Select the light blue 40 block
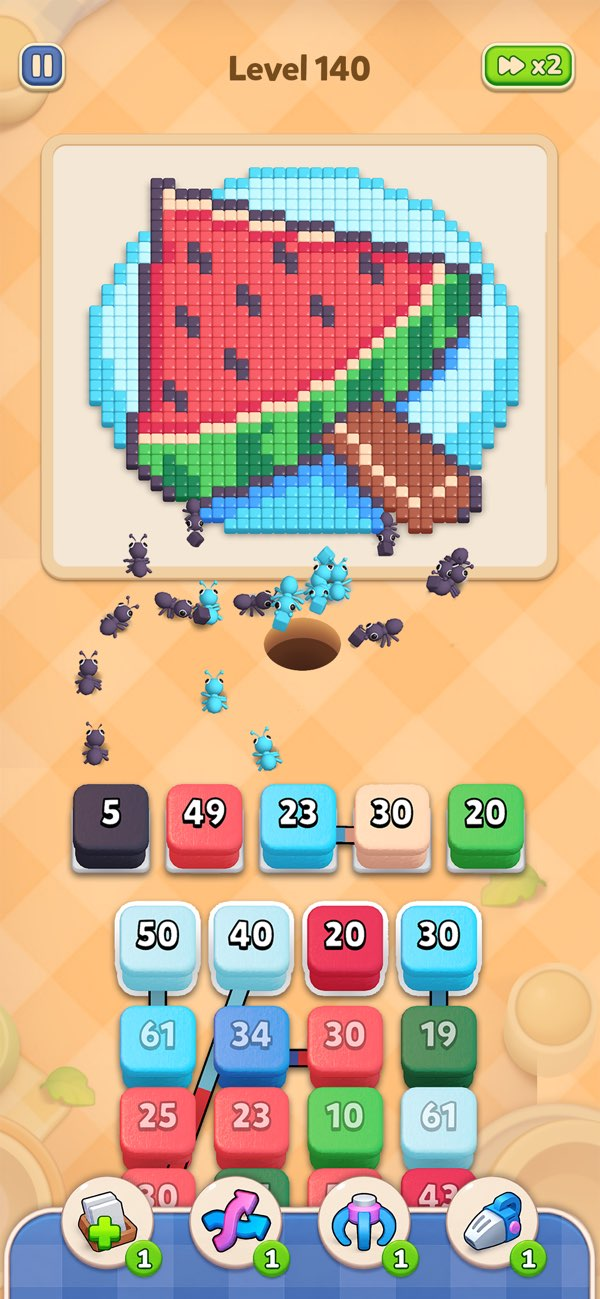The width and height of the screenshot is (600, 1299). 251,945
